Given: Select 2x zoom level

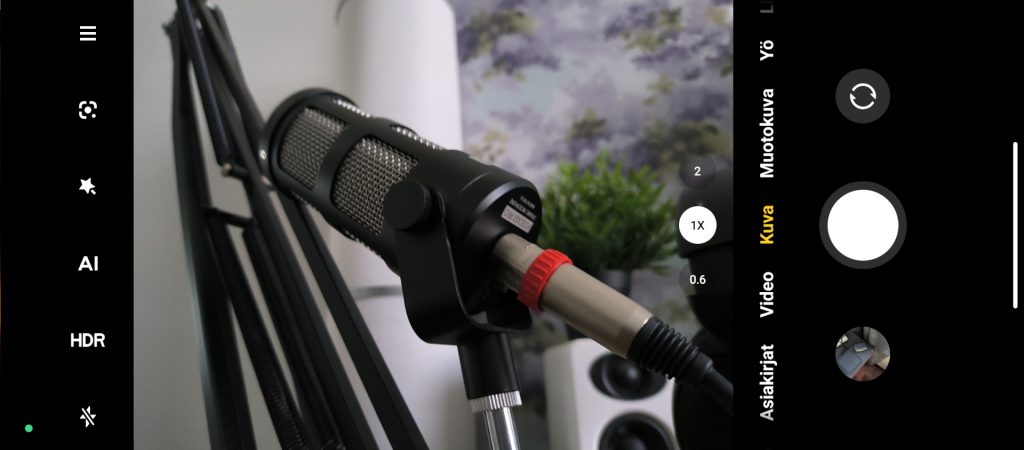Looking at the screenshot, I should [x=697, y=171].
